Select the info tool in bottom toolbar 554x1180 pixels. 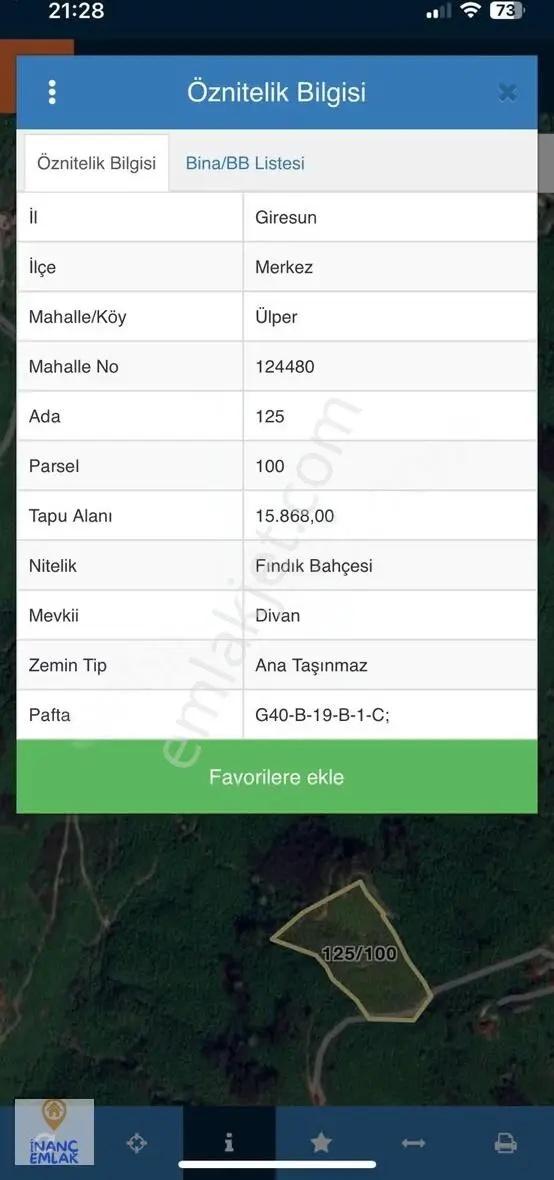coord(229,1143)
